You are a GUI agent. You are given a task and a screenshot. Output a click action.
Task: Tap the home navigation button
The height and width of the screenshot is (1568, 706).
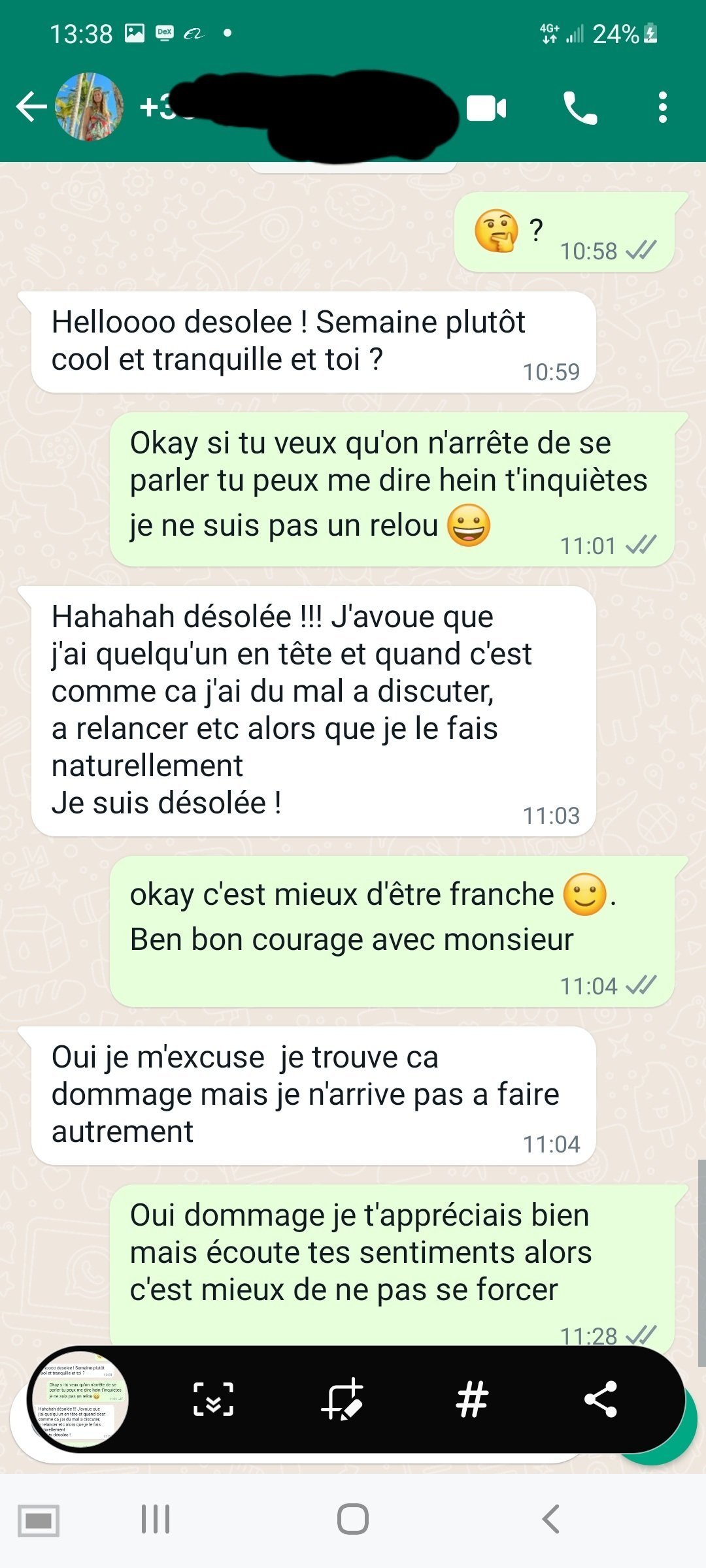click(353, 1518)
